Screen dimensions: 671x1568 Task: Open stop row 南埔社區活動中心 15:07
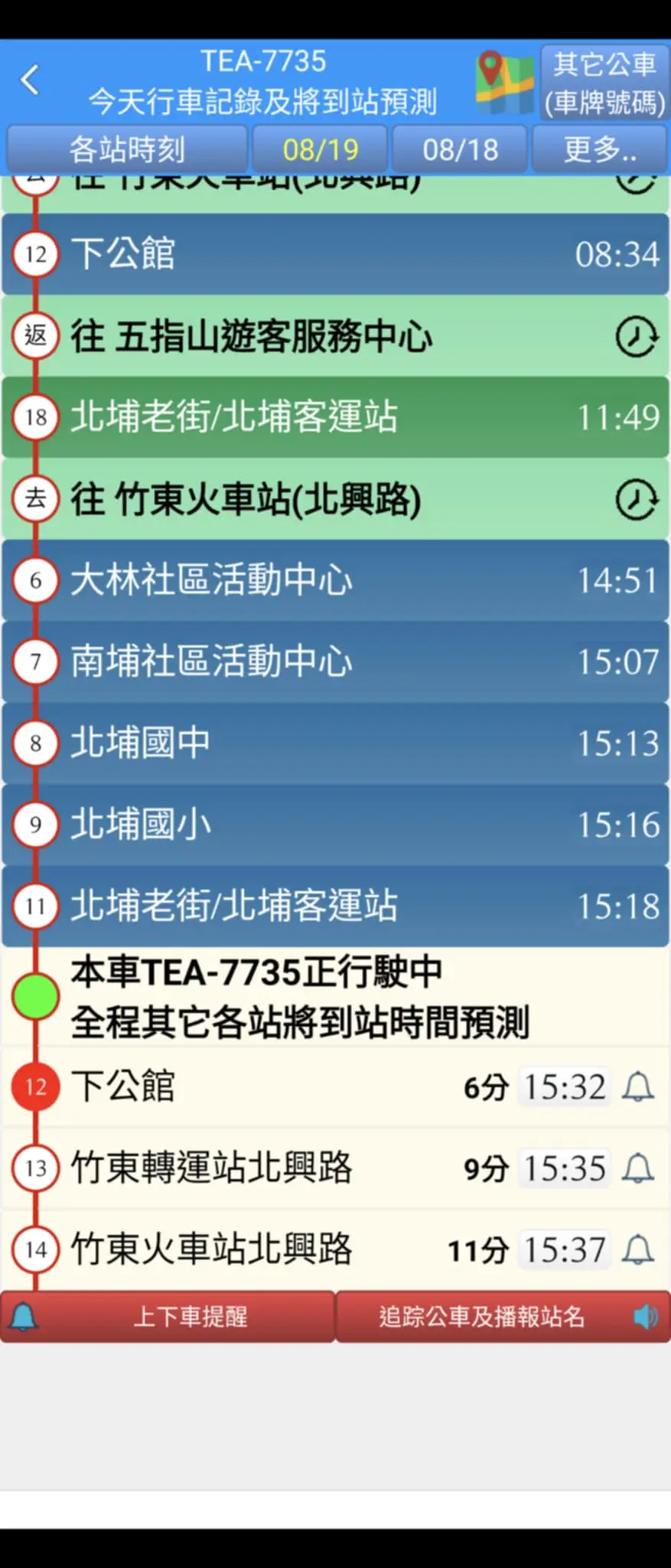coord(335,661)
